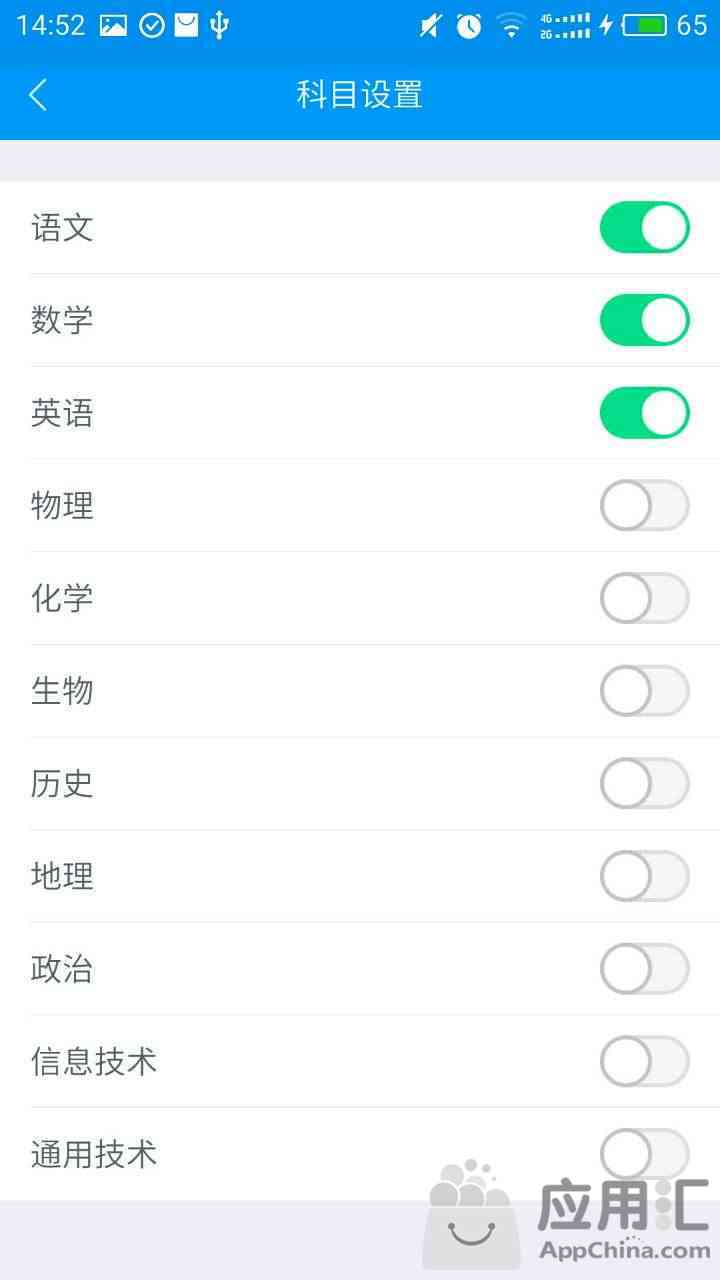Enable 历史 subject
Screen dimensions: 720x1280
[645, 783]
